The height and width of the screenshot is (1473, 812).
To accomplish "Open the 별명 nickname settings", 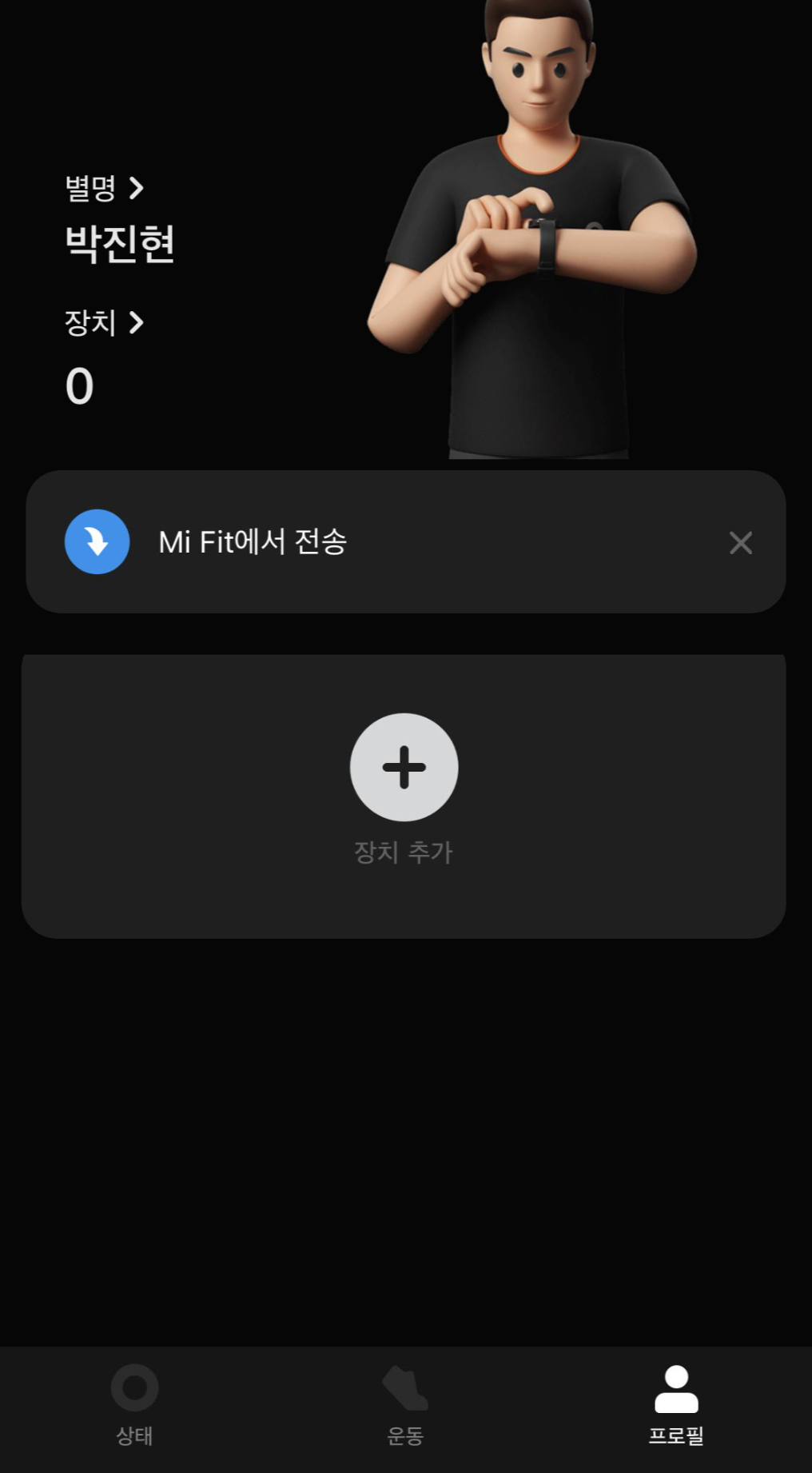I will (x=104, y=189).
